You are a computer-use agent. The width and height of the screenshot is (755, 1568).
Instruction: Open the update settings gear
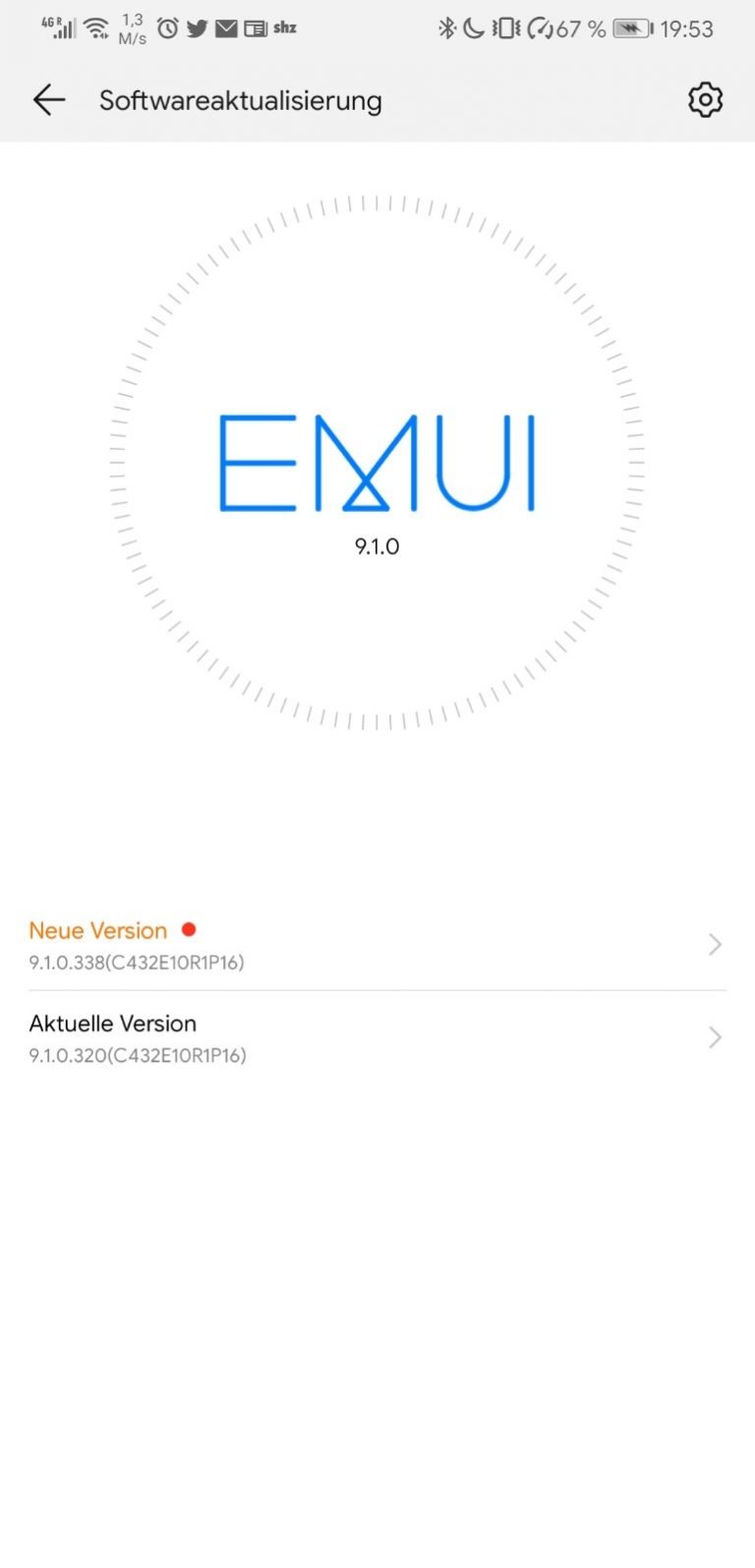pos(705,100)
